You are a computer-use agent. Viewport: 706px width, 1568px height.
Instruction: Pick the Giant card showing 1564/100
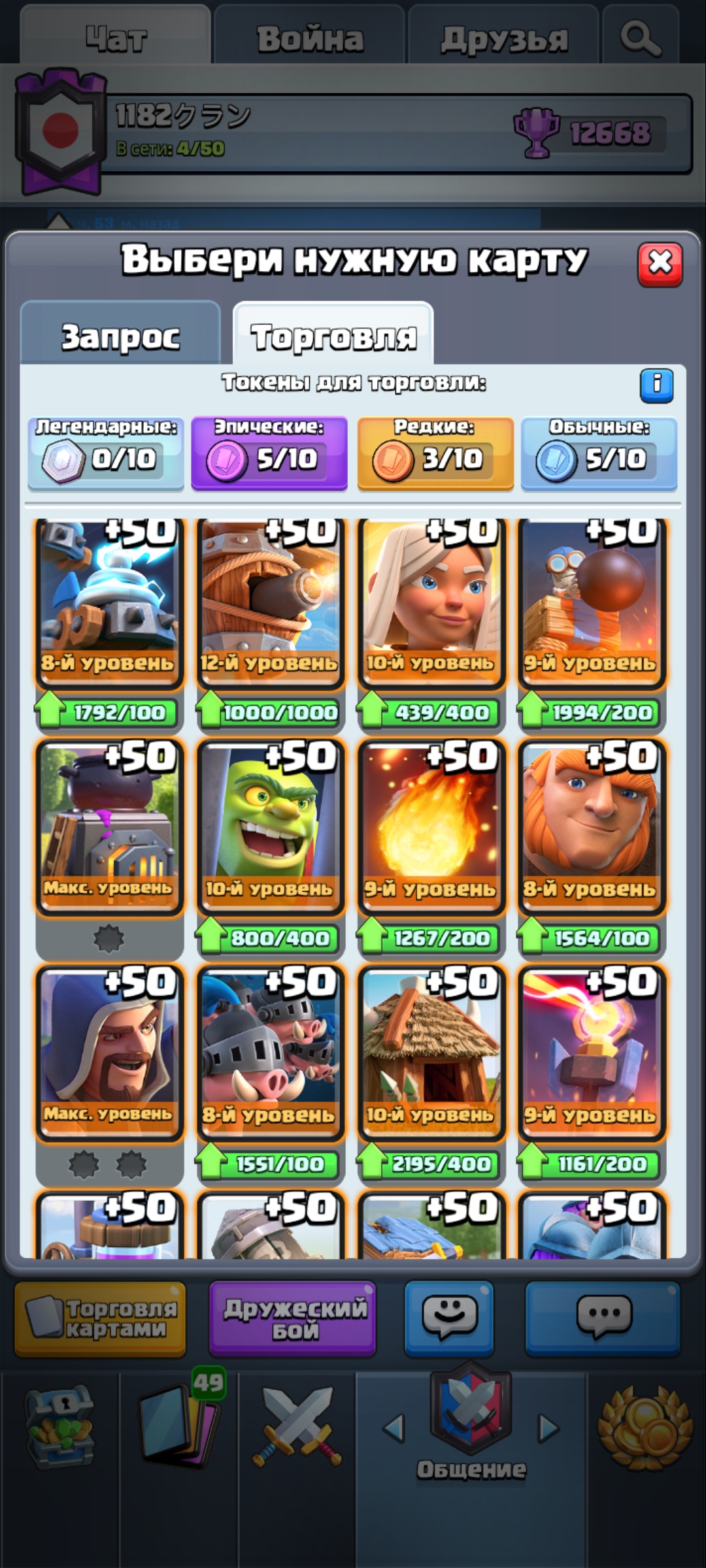point(592,827)
